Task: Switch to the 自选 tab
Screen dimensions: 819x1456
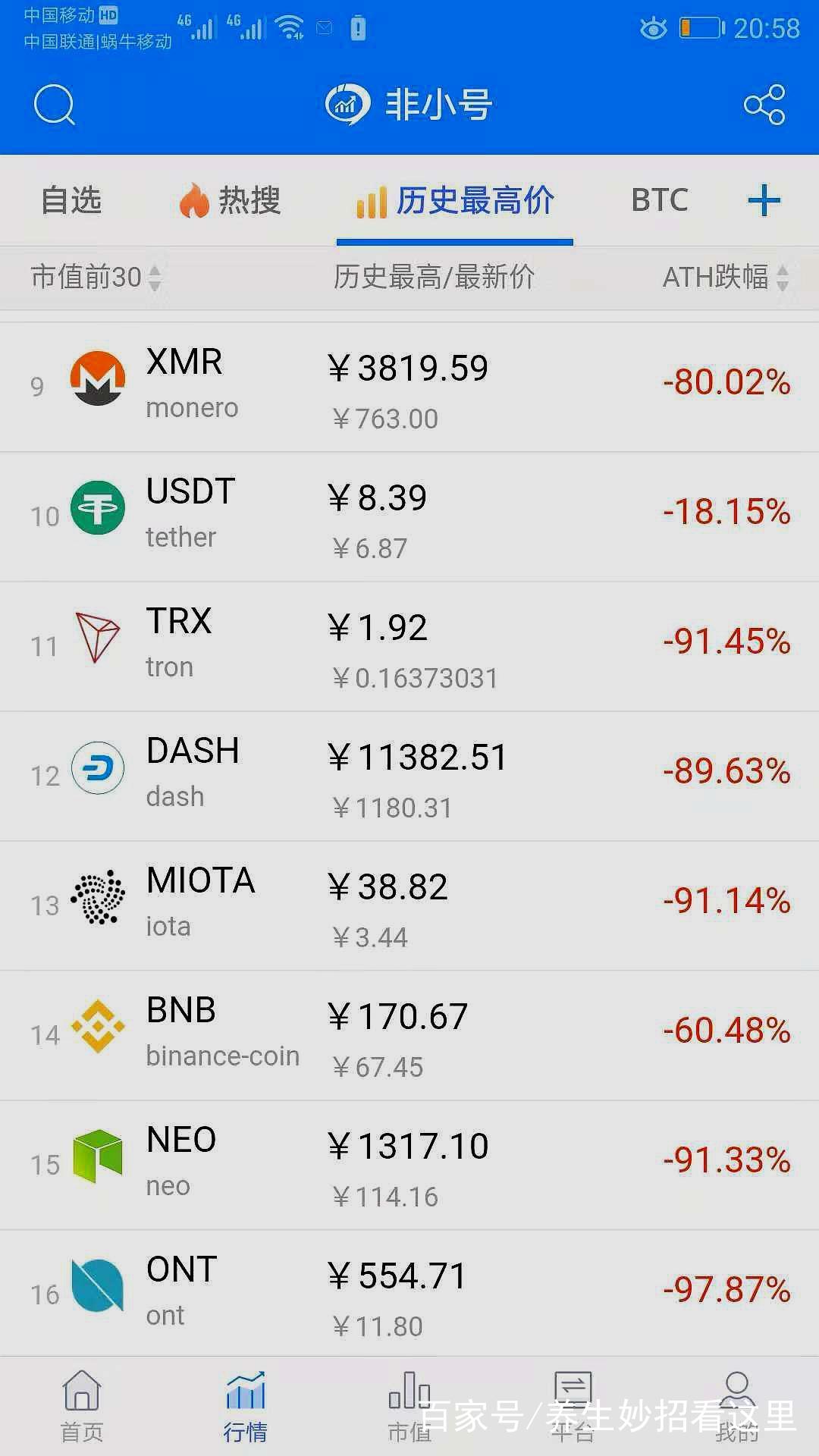Action: pyautogui.click(x=71, y=201)
